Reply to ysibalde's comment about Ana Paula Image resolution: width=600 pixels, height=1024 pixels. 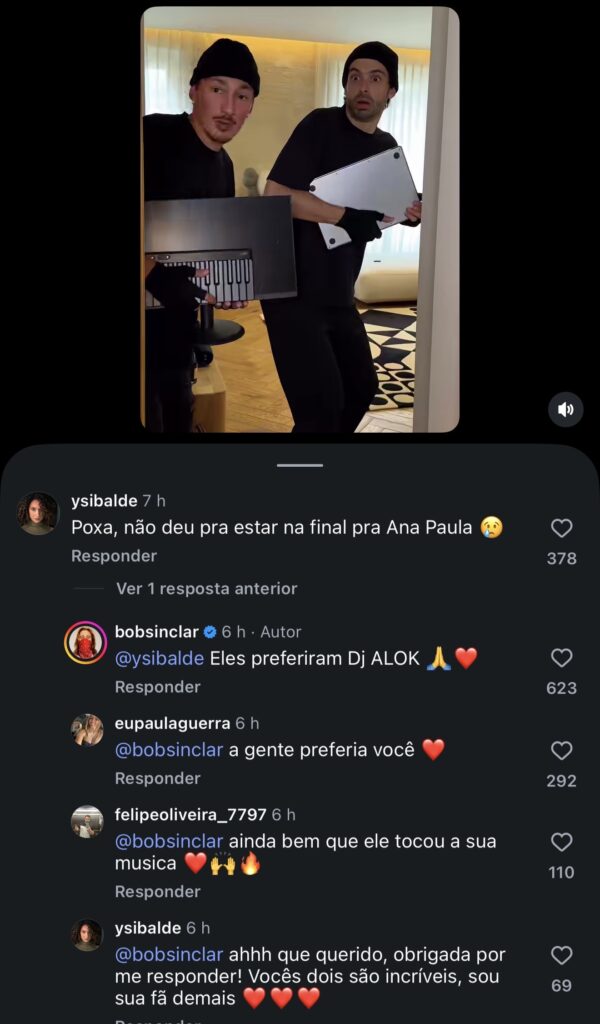point(114,556)
